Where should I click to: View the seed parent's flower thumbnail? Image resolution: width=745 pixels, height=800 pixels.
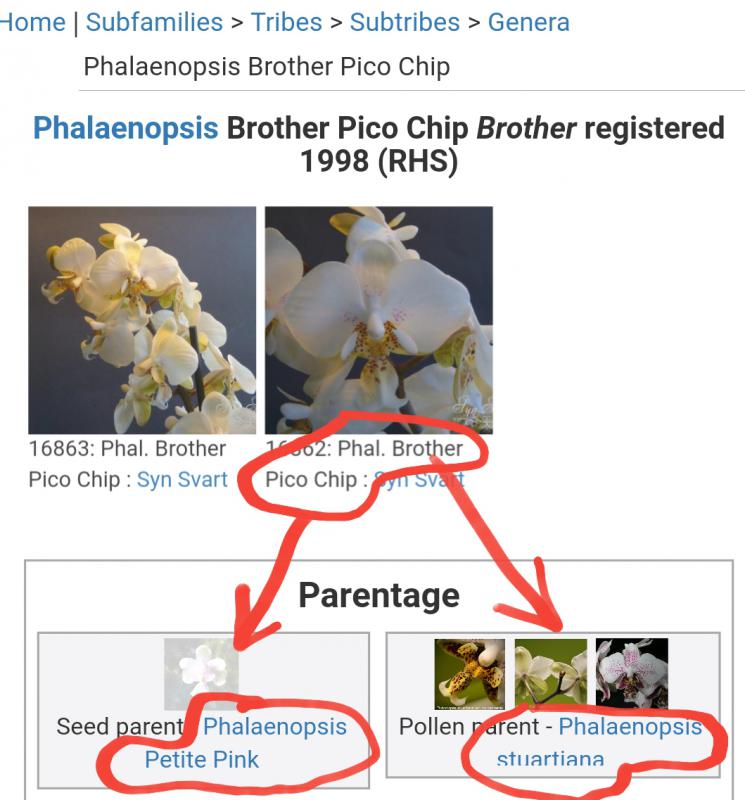pos(202,674)
